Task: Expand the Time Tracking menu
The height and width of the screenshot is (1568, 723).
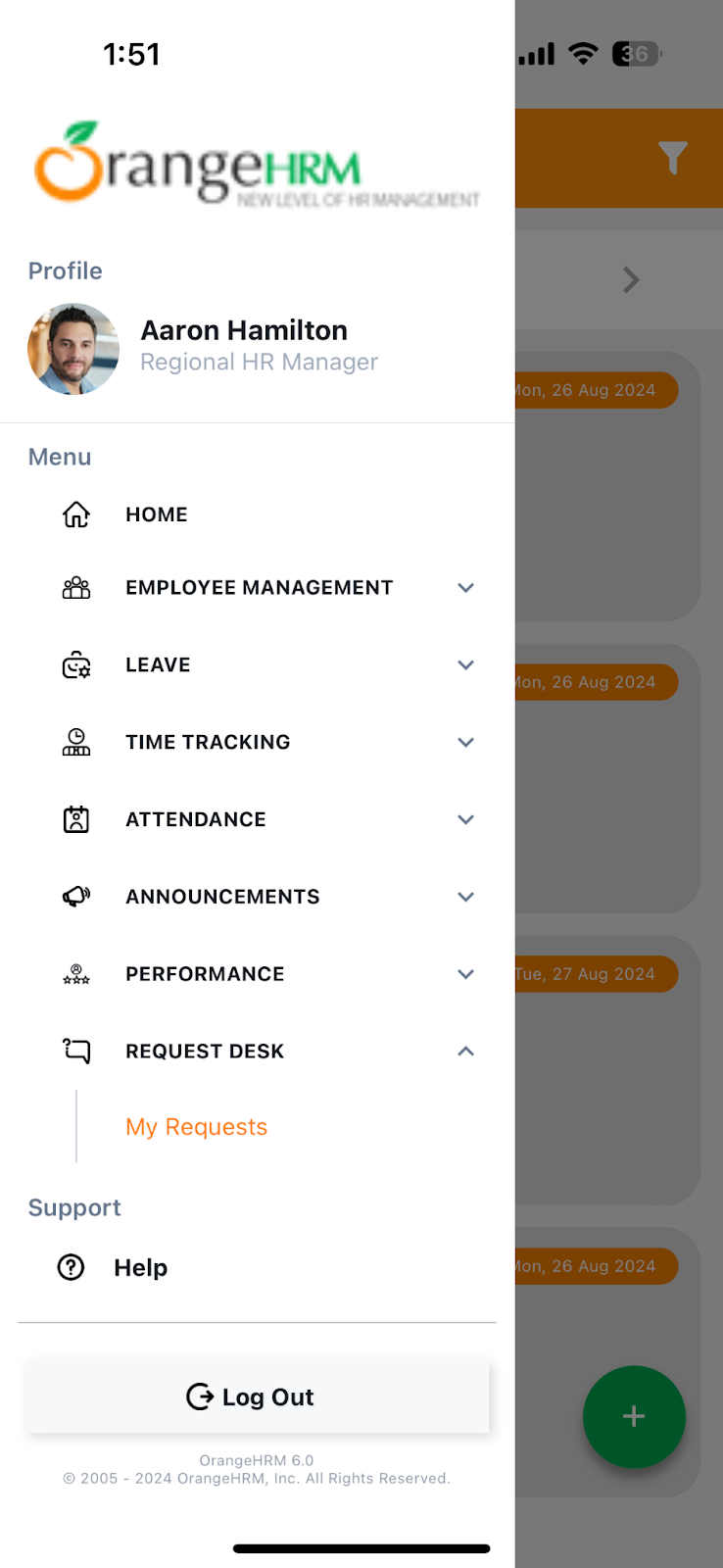Action: (x=257, y=743)
